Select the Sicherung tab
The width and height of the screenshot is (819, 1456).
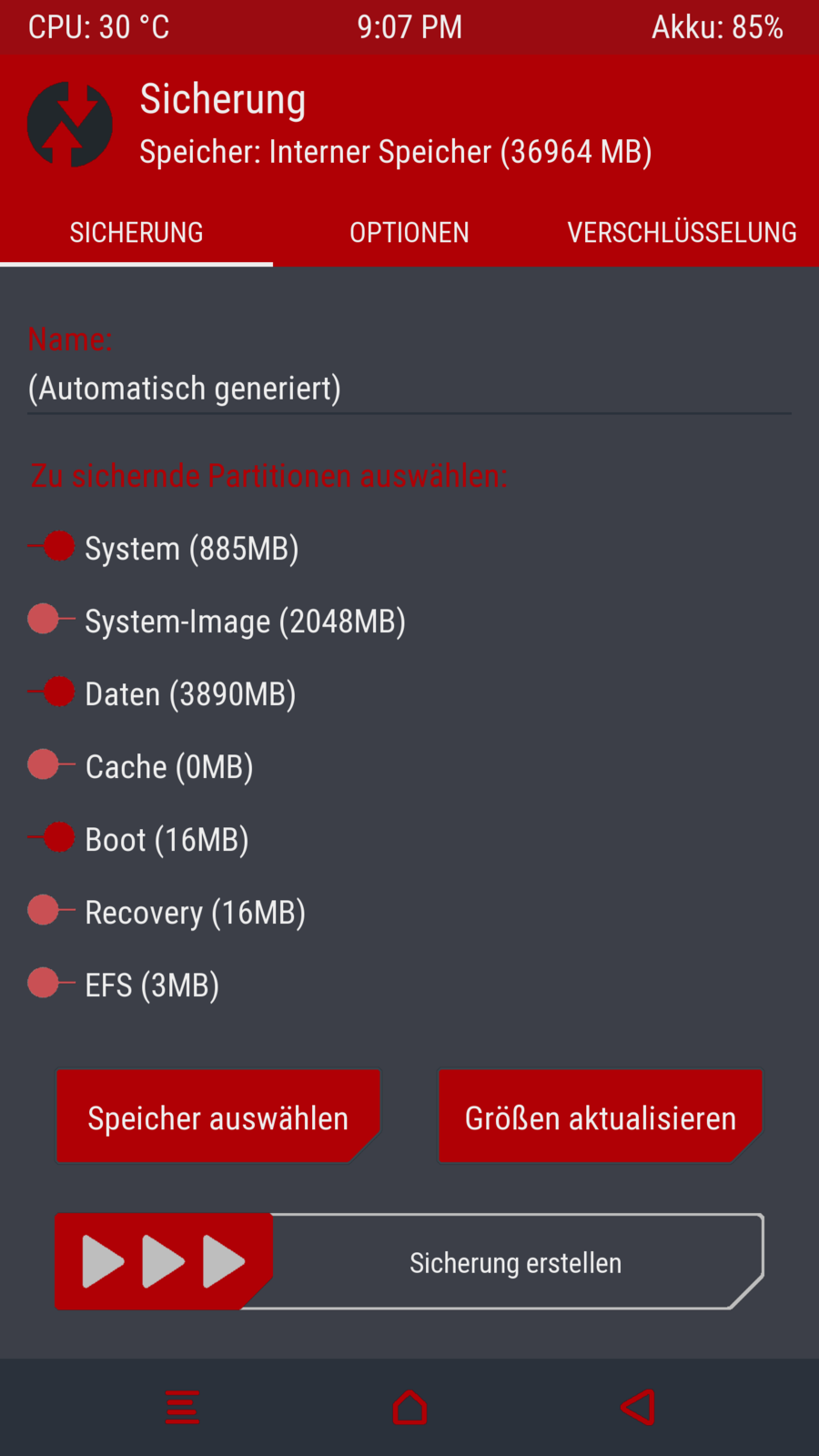pos(136,233)
